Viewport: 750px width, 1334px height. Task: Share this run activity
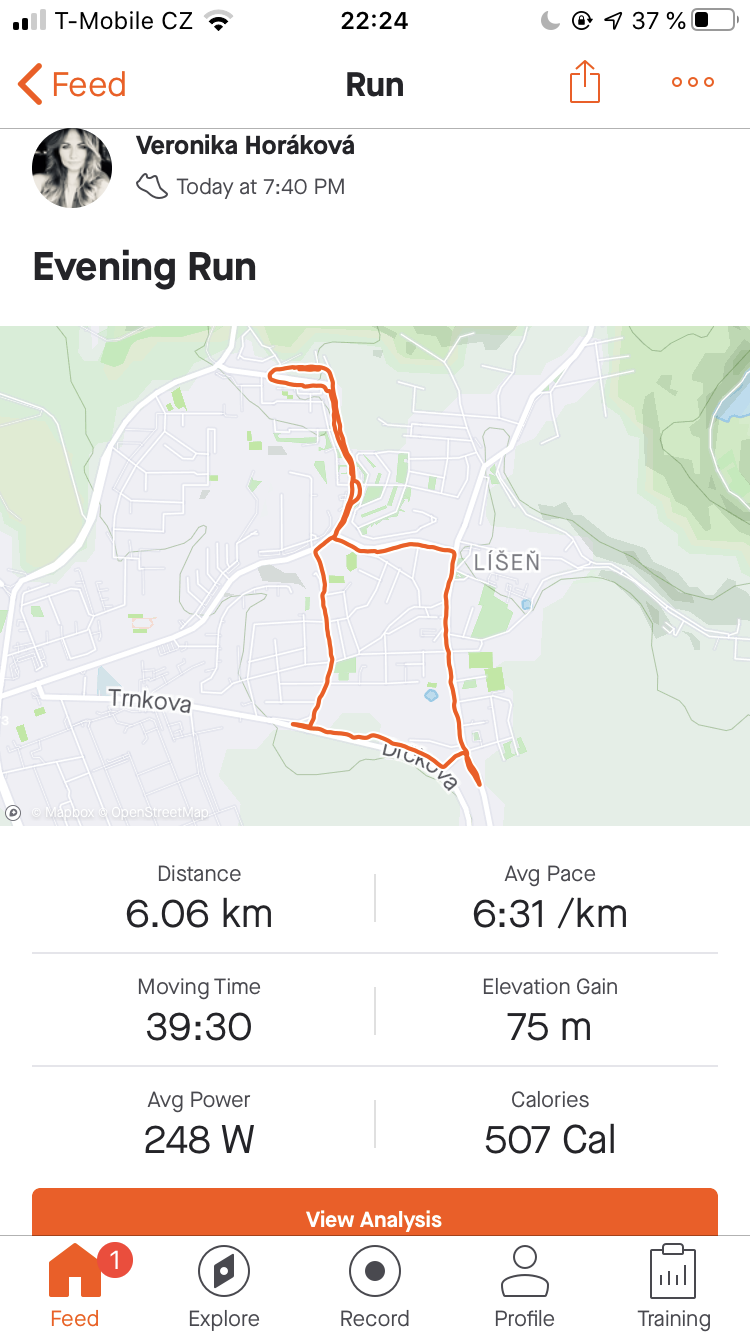[584, 82]
